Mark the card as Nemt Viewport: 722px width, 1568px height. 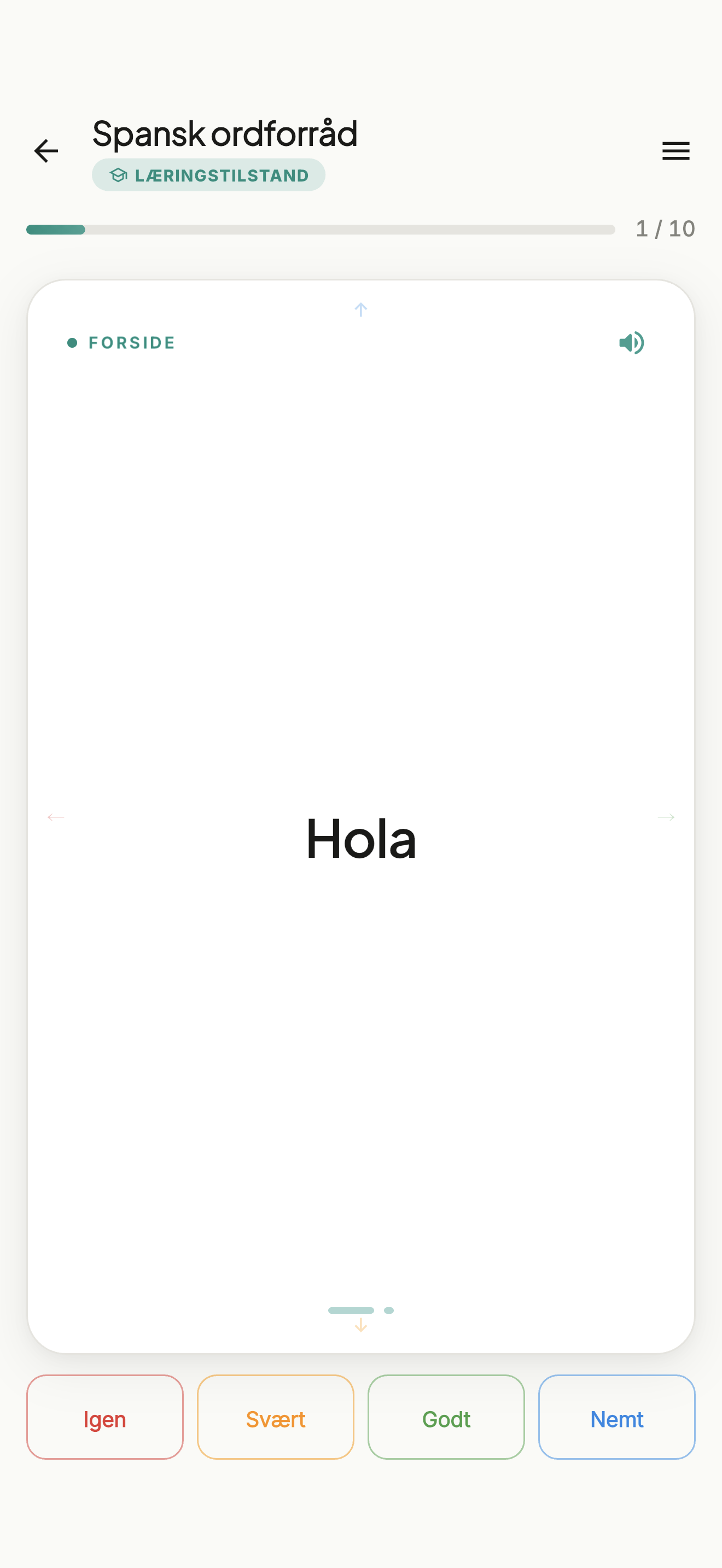(616, 1417)
